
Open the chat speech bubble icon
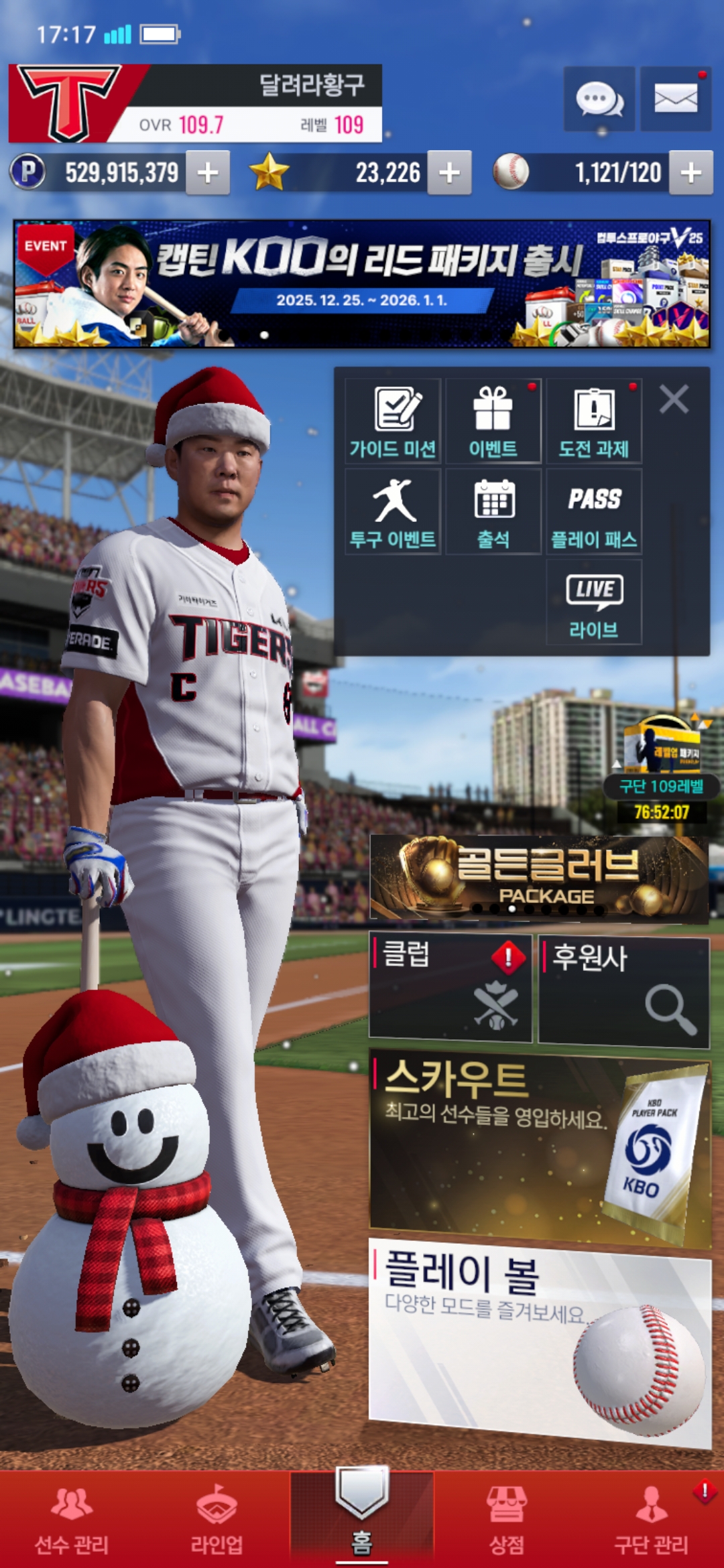point(599,99)
